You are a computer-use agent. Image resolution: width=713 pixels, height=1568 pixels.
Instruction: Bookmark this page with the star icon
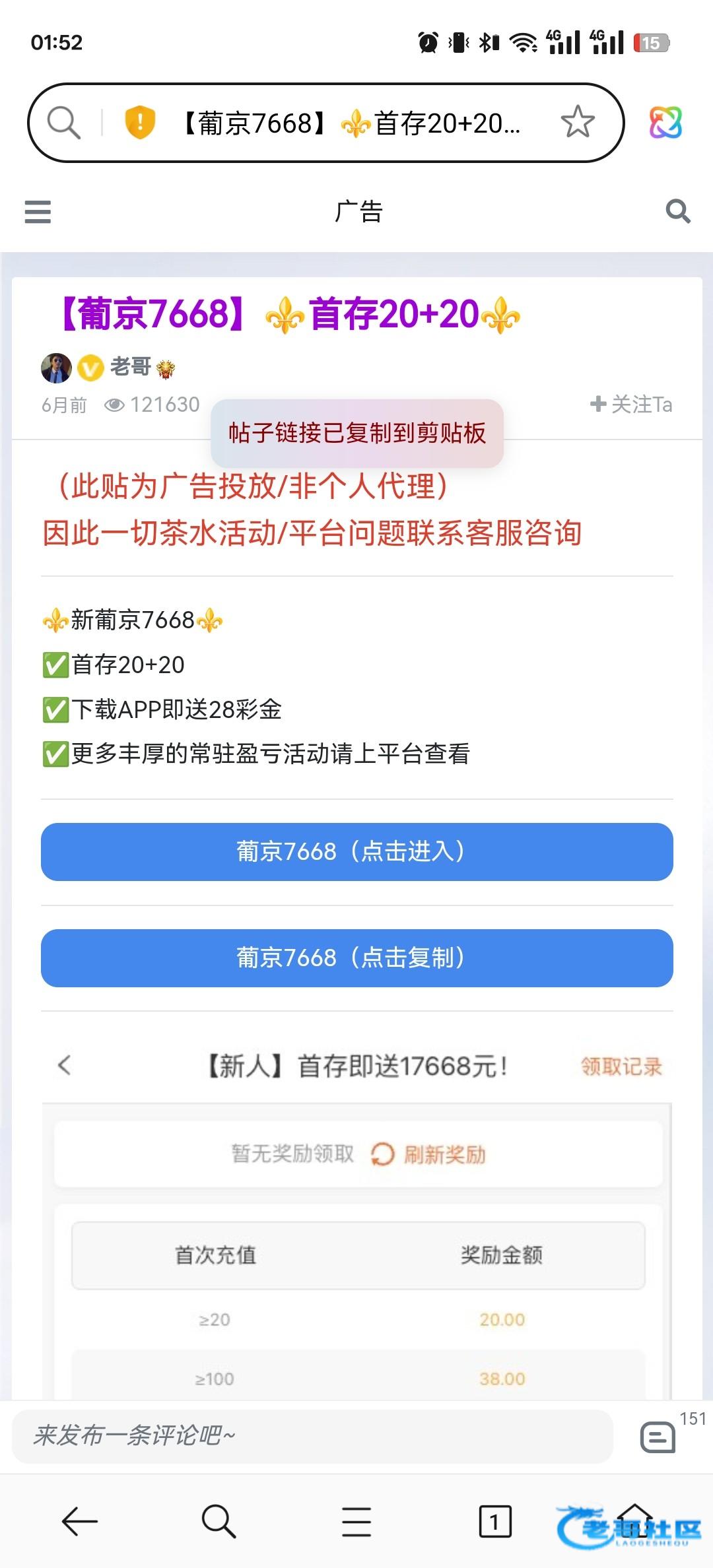(x=578, y=122)
